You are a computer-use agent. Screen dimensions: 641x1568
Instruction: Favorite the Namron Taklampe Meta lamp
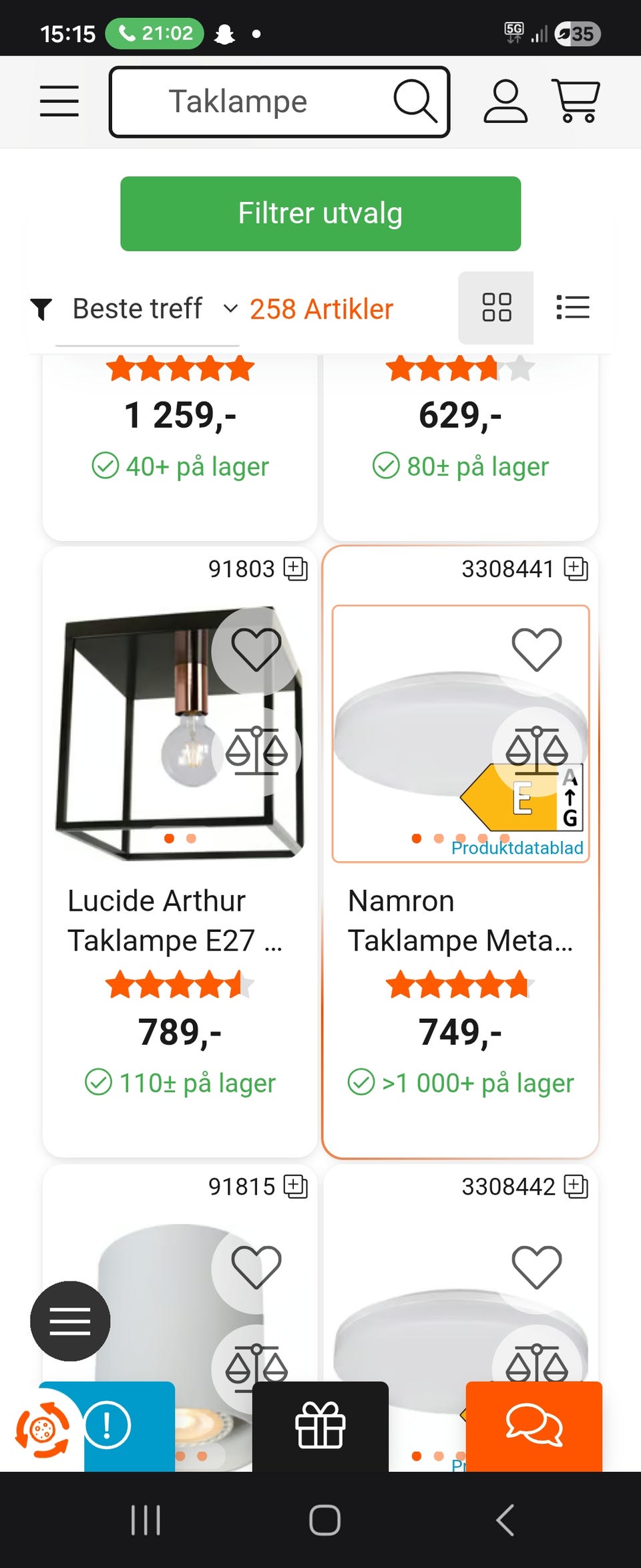[x=536, y=649]
